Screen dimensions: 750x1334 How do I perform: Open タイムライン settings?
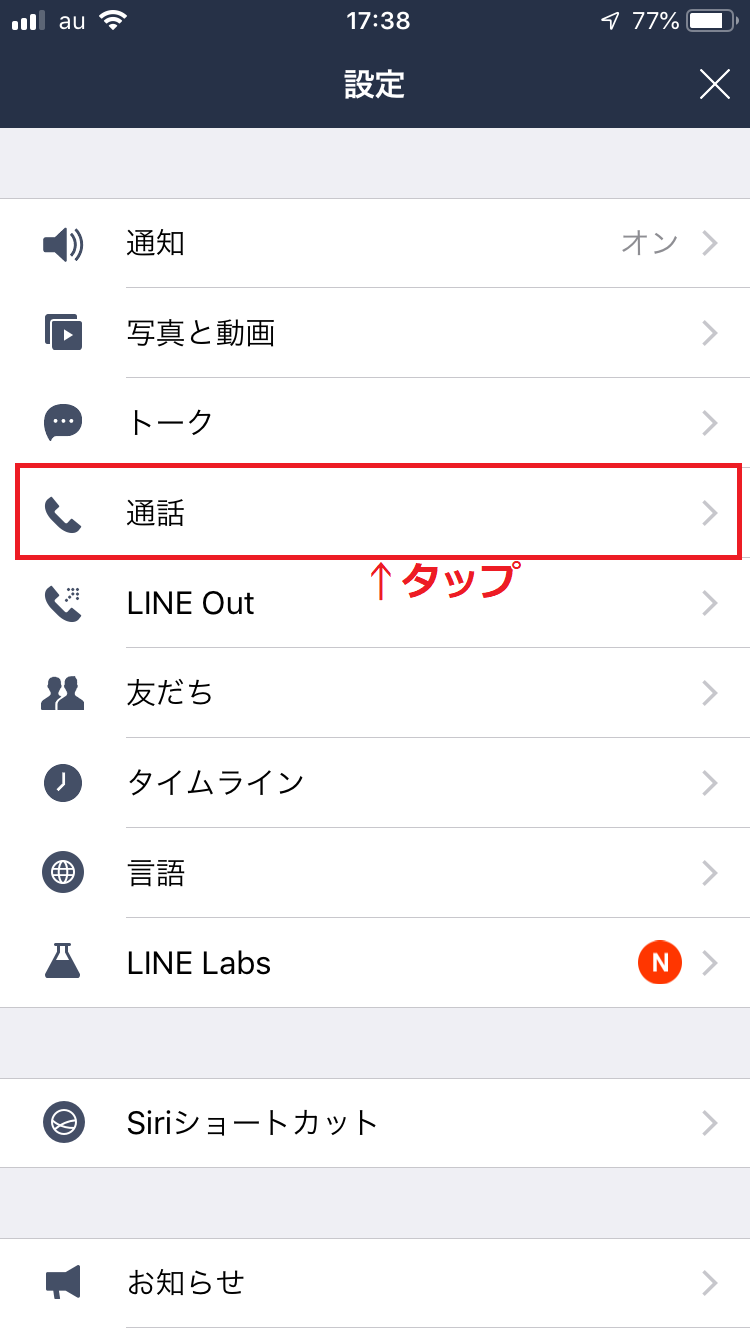[x=375, y=783]
